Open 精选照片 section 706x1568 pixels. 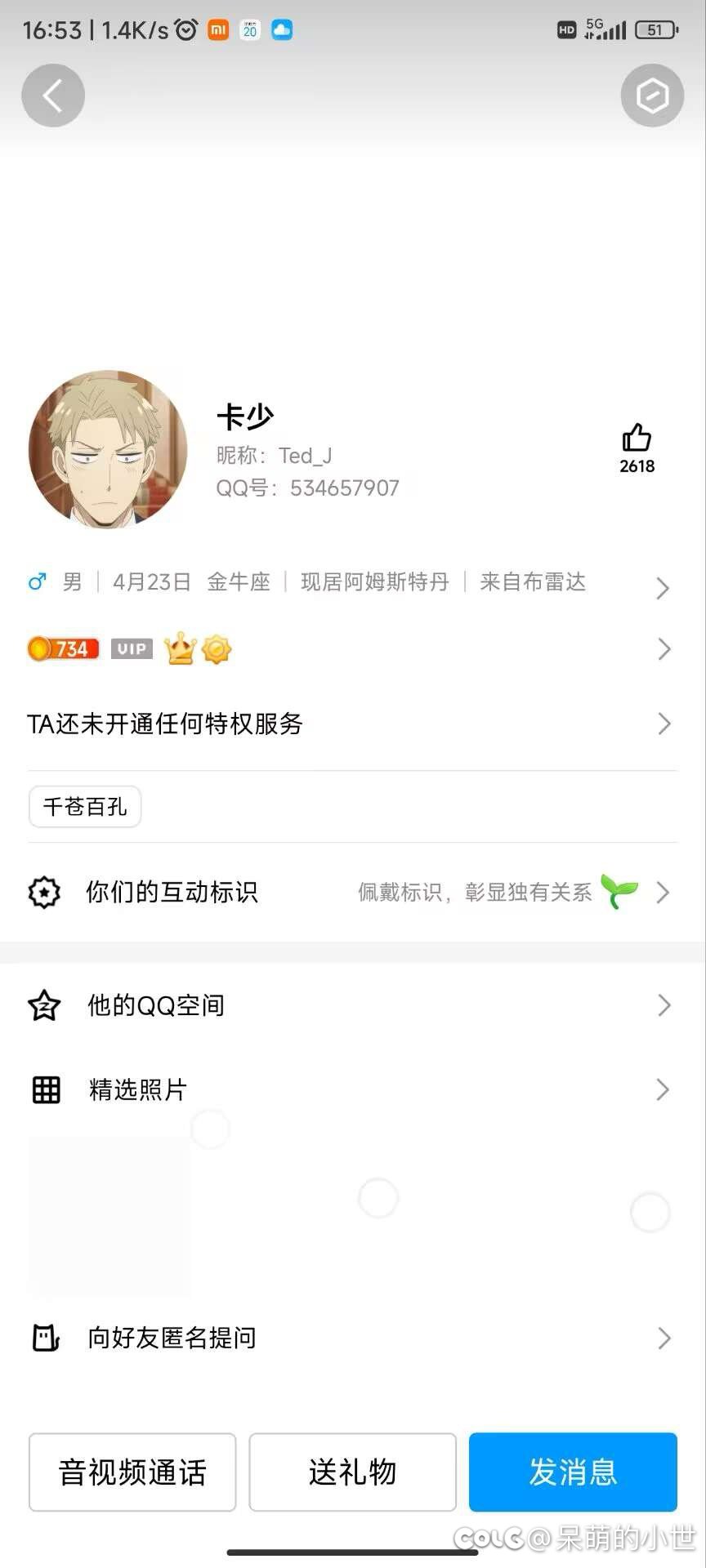pos(353,1089)
